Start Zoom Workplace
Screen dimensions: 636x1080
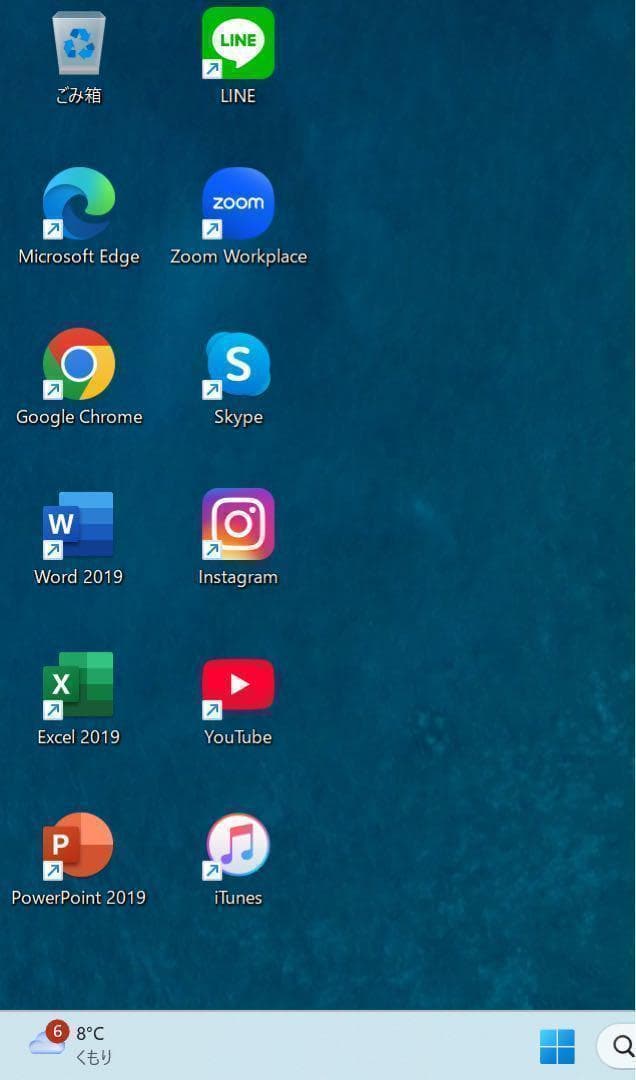point(238,204)
